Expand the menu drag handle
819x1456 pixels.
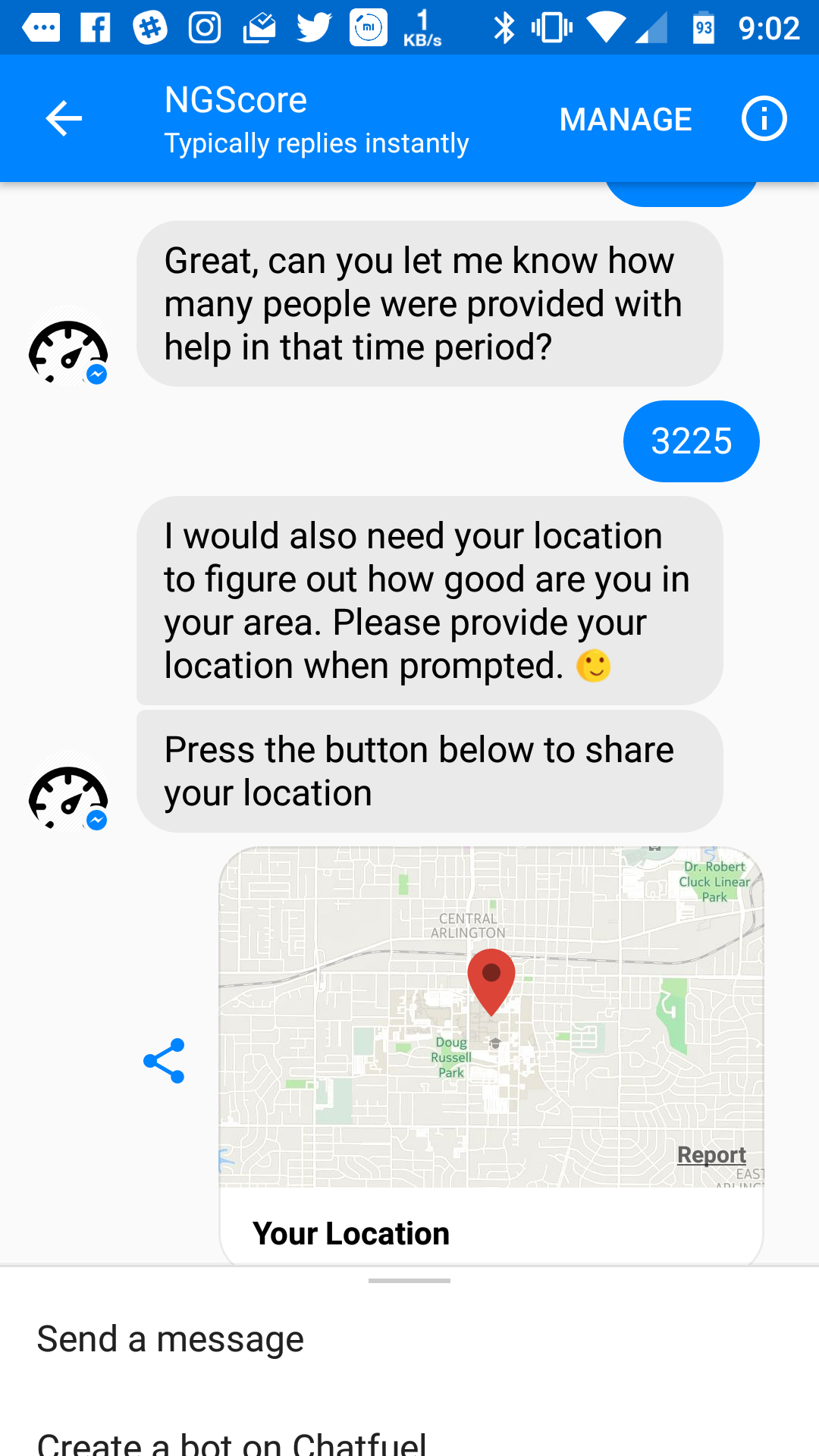409,1281
